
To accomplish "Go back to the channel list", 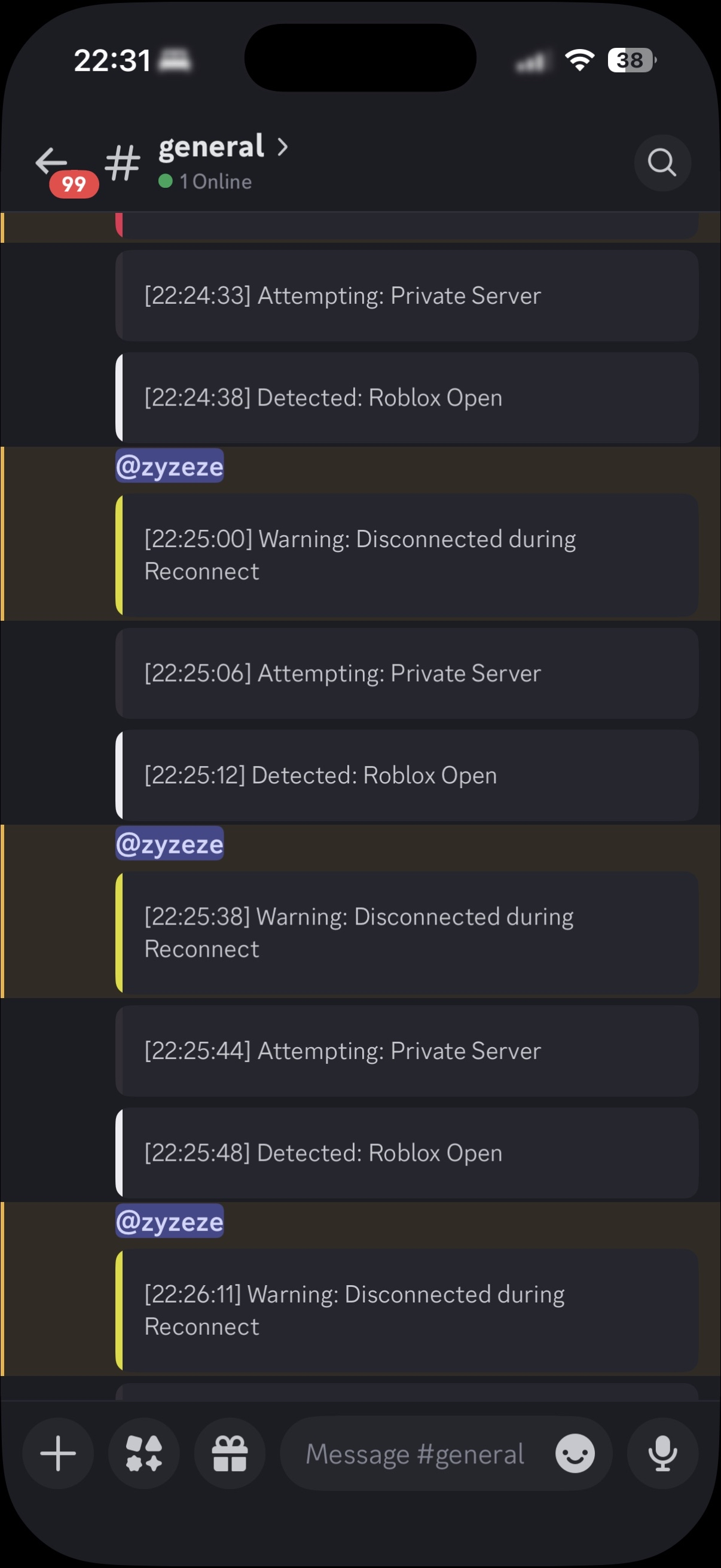I will tap(52, 162).
